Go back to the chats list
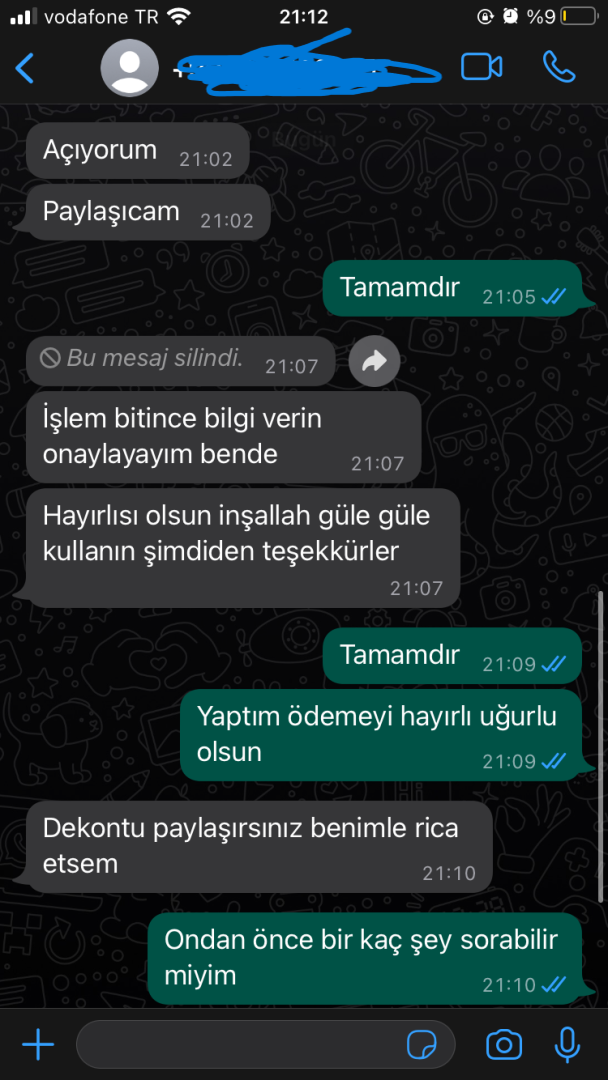608x1080 pixels. pos(25,67)
